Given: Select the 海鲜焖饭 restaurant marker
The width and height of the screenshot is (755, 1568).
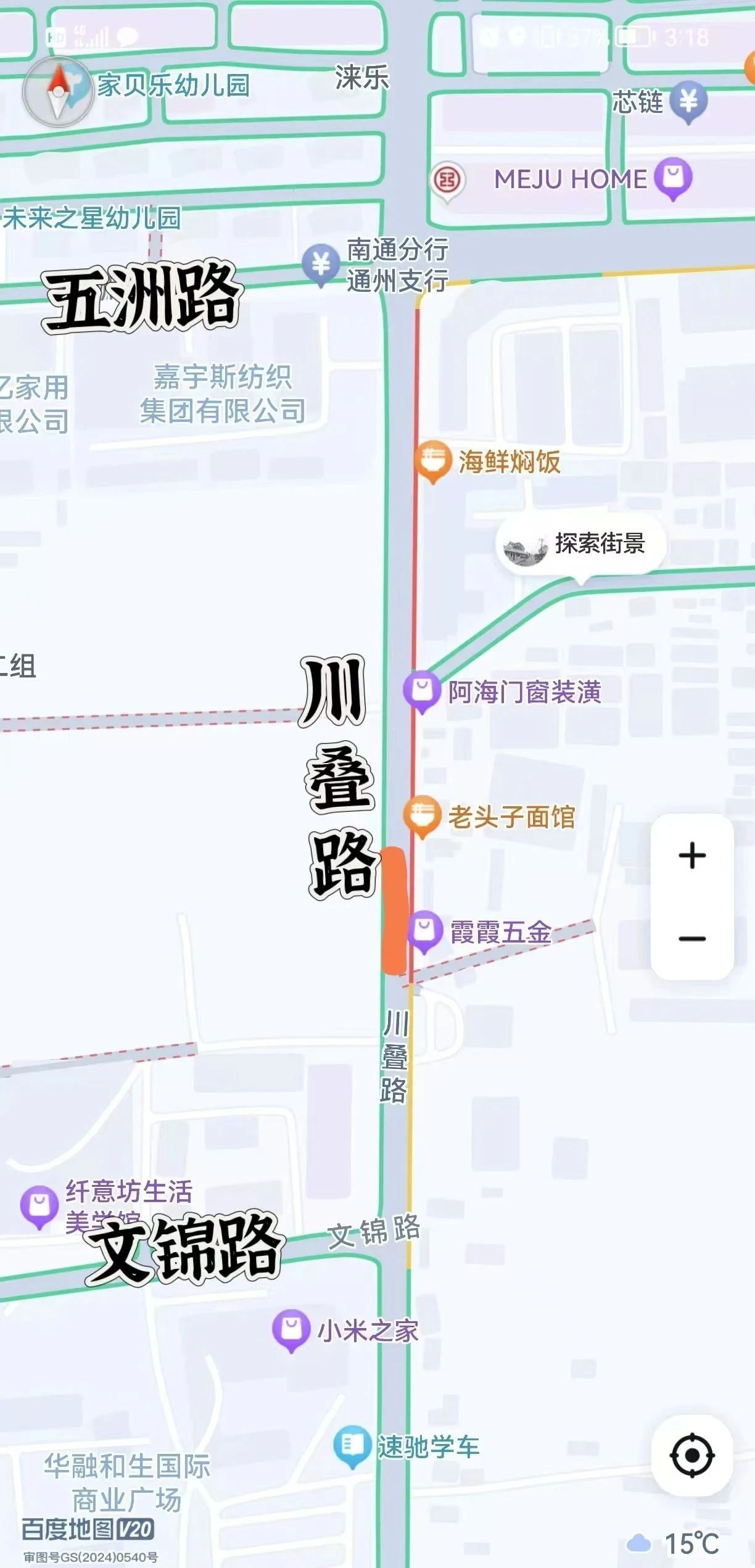Looking at the screenshot, I should pos(433,460).
